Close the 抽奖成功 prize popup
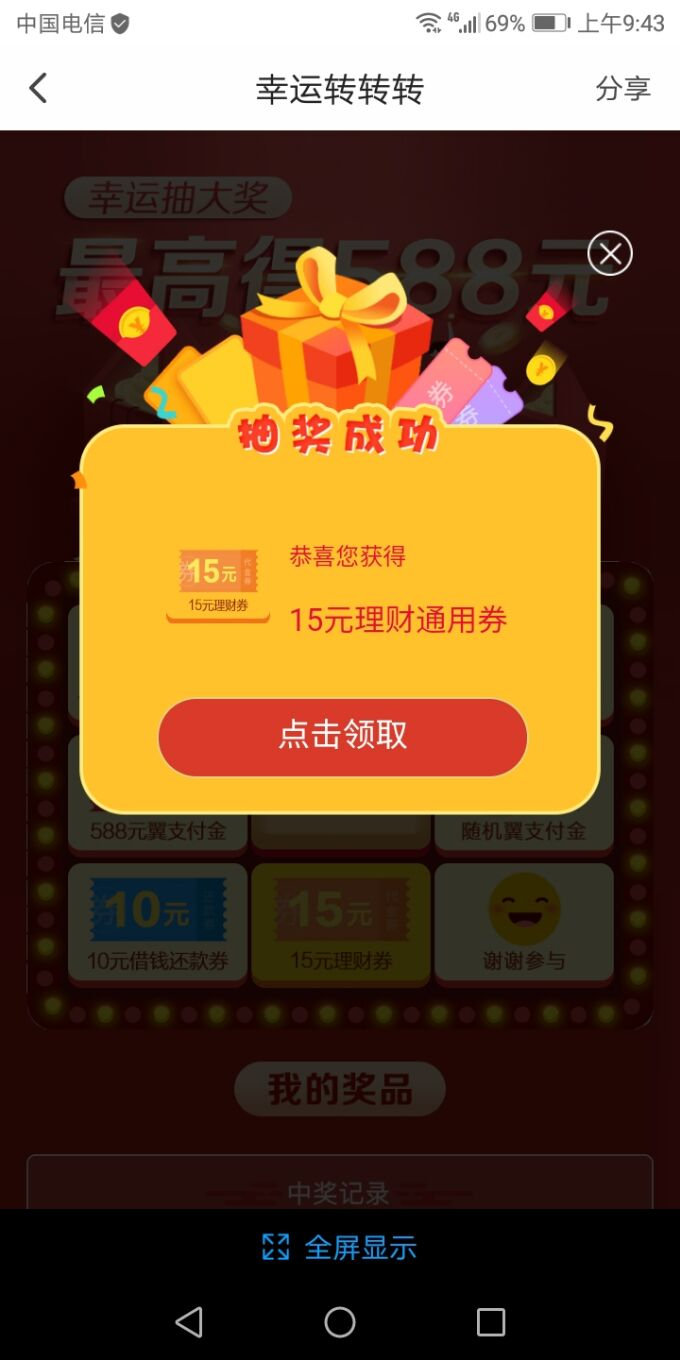Viewport: 680px width, 1360px height. (610, 253)
